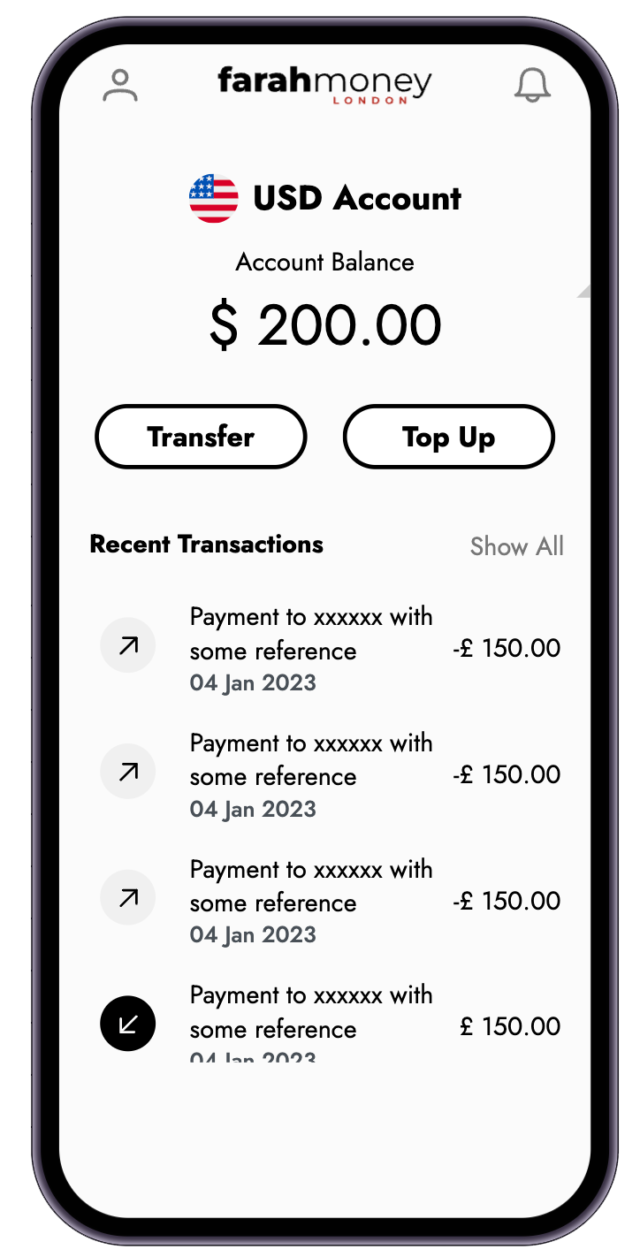The height and width of the screenshot is (1257, 640).
Task: Open the notifications bell
Action: (x=532, y=85)
